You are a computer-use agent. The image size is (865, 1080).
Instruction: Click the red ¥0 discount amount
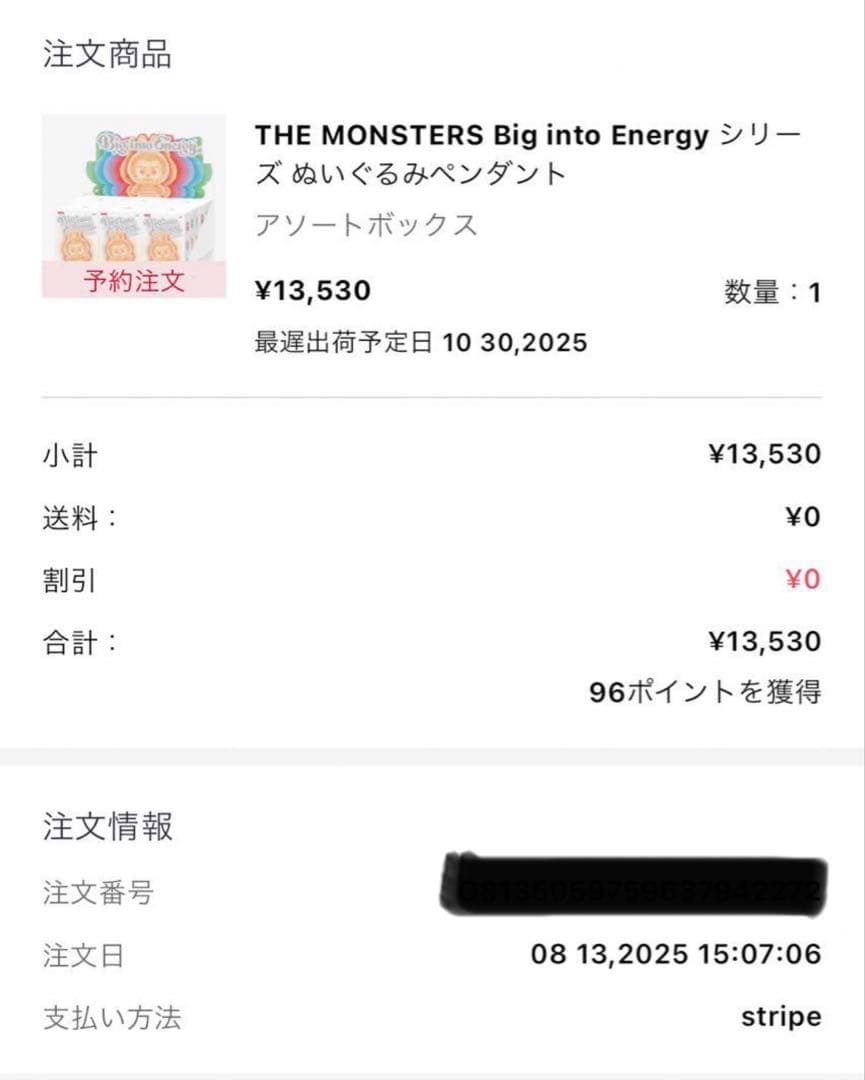click(x=806, y=579)
